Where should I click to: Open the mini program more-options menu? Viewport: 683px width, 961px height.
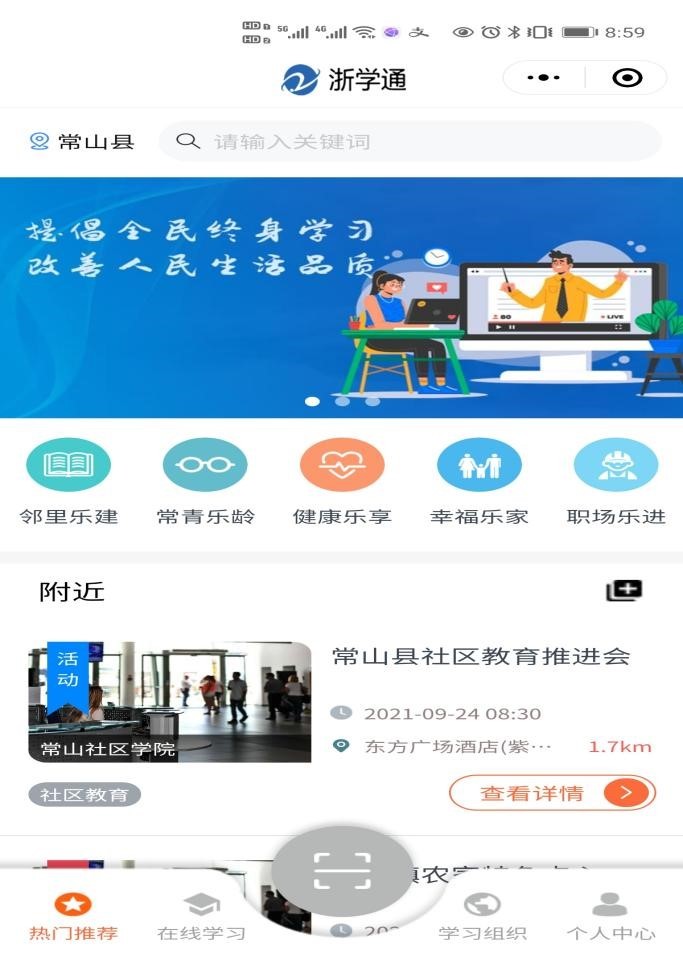(x=544, y=78)
